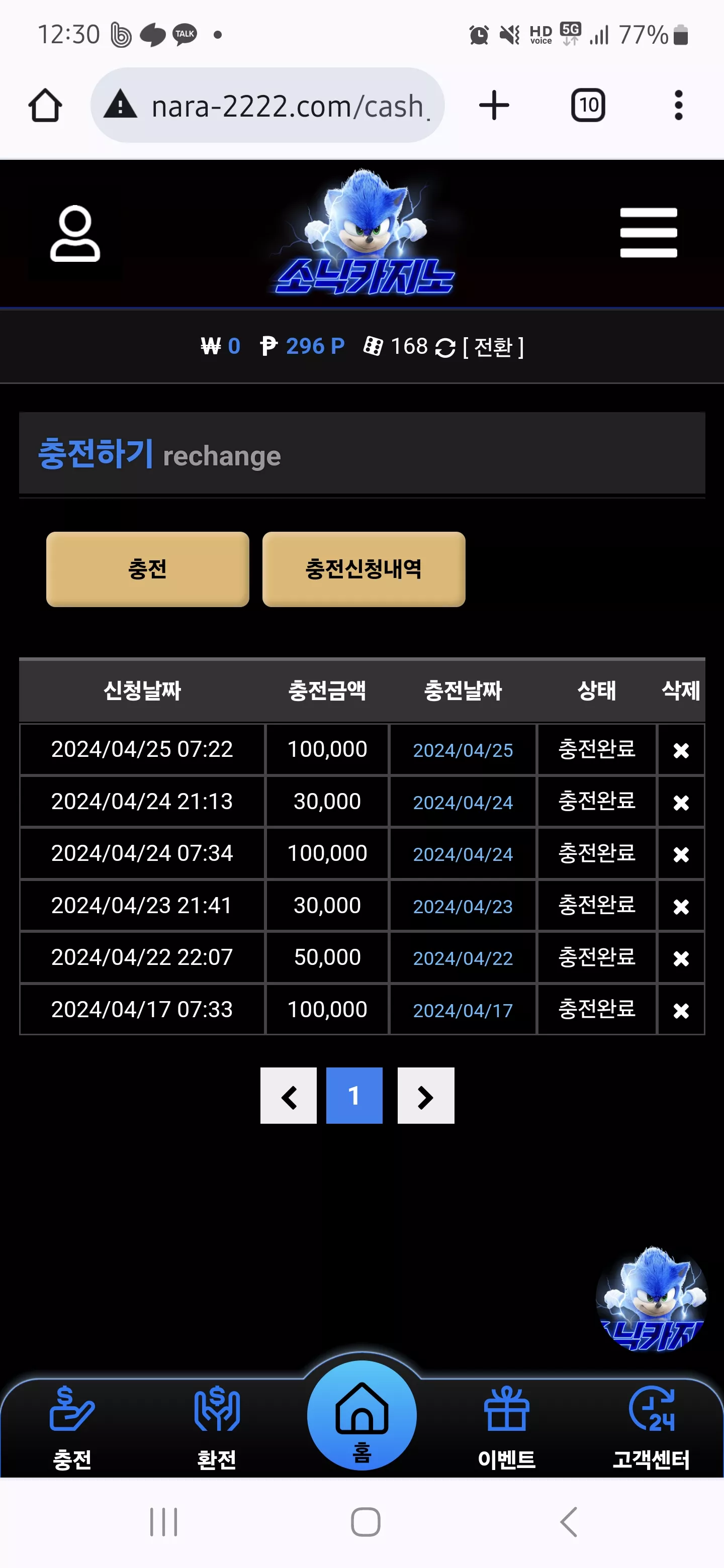Screen dimensions: 724x1568
Task: Delete the 2024/04/24 07:34 recharge record
Action: coord(681,854)
